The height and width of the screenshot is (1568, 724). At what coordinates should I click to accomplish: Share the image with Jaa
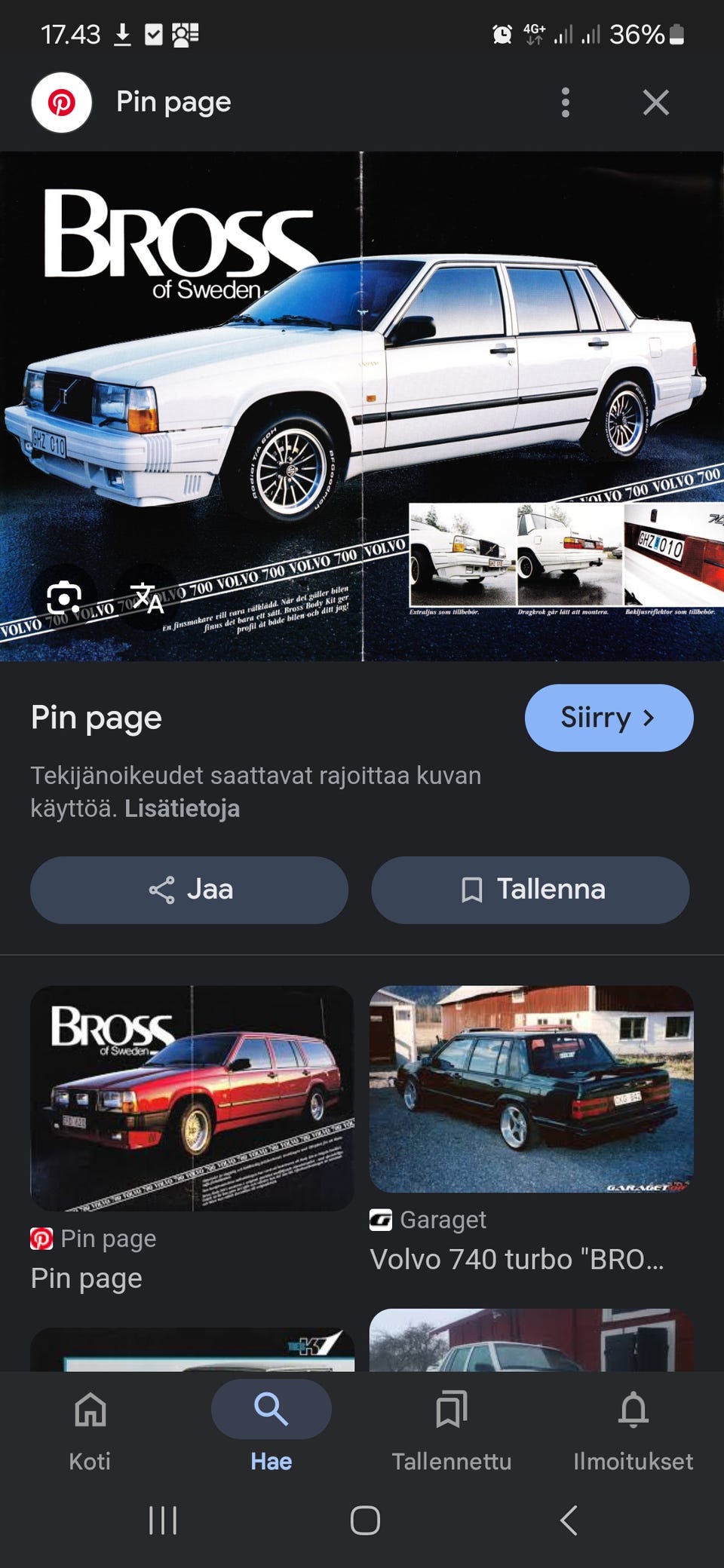point(189,890)
